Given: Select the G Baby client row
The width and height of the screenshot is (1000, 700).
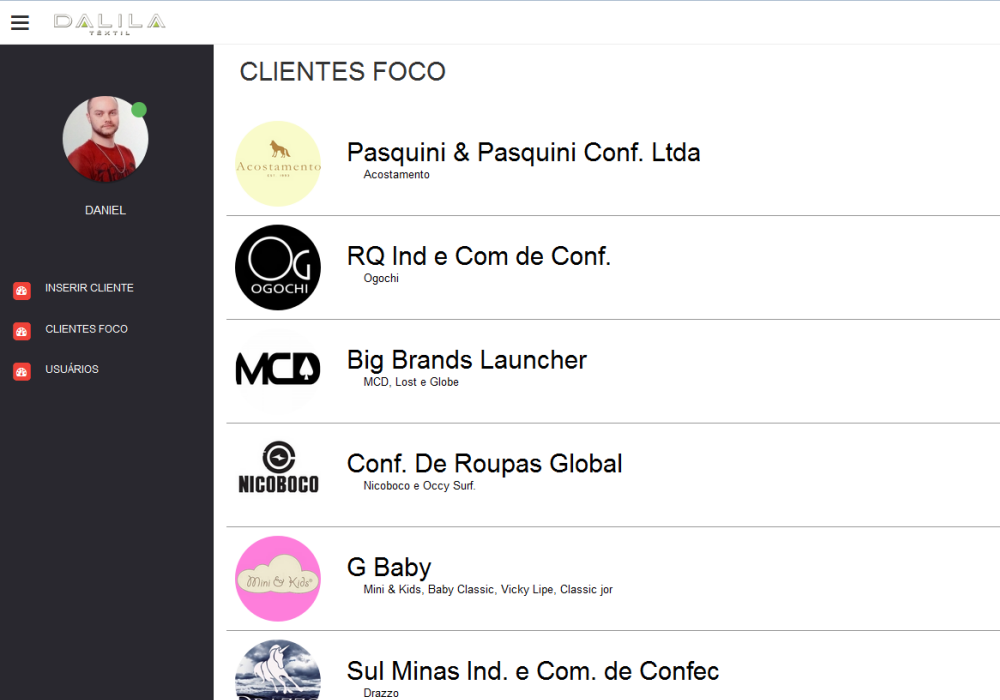Looking at the screenshot, I should pos(389,568).
